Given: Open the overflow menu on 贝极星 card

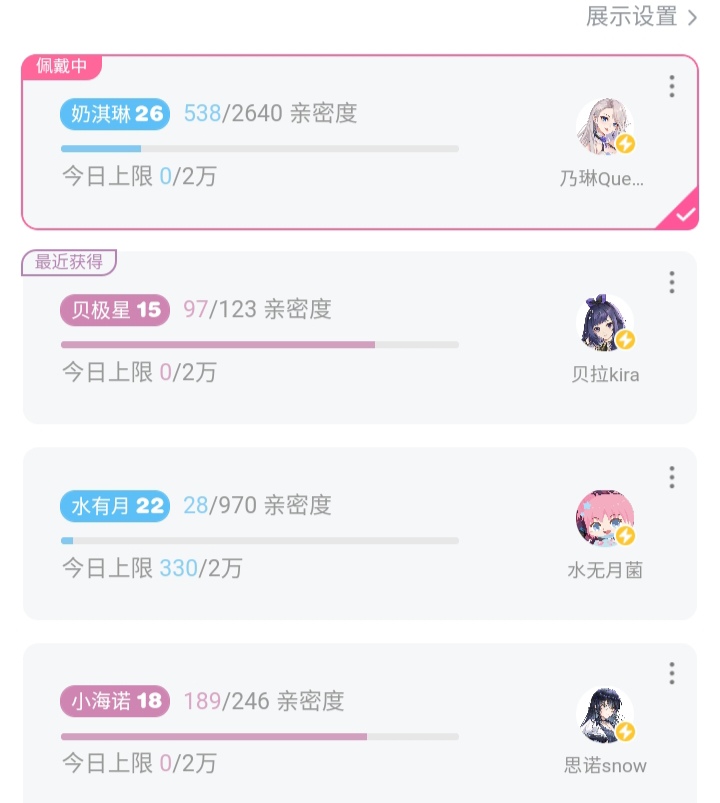Looking at the screenshot, I should (x=672, y=283).
